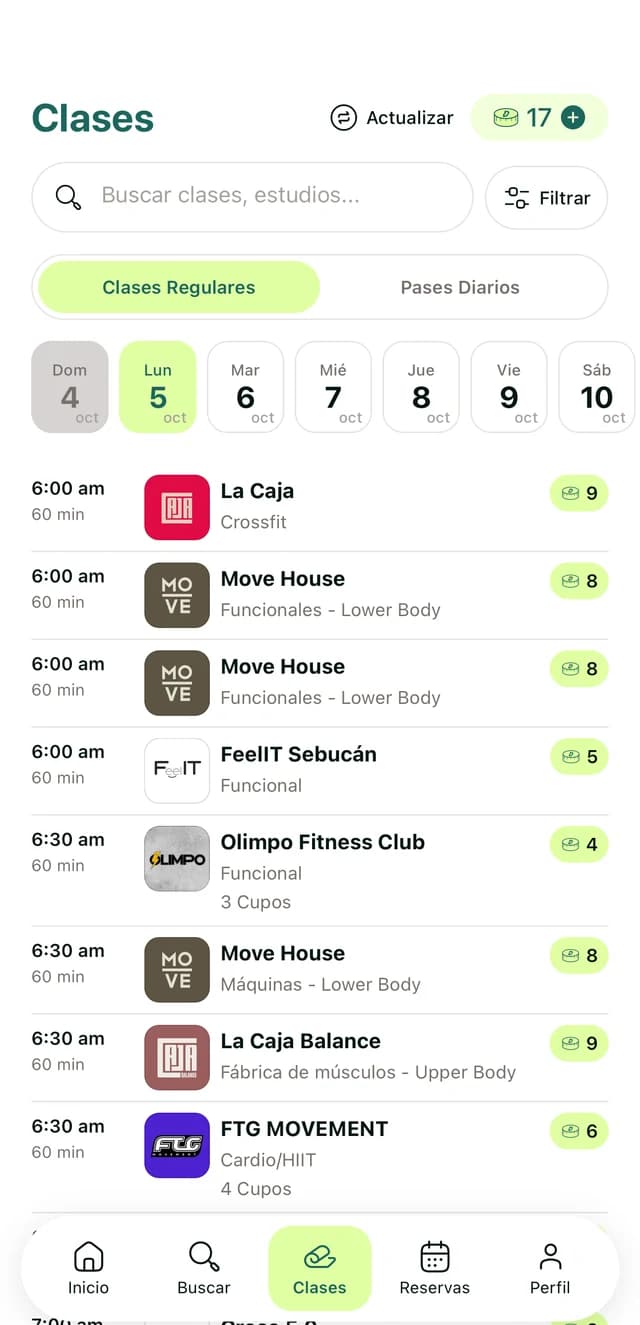Choose Vie 9 oct date

[x=509, y=387]
